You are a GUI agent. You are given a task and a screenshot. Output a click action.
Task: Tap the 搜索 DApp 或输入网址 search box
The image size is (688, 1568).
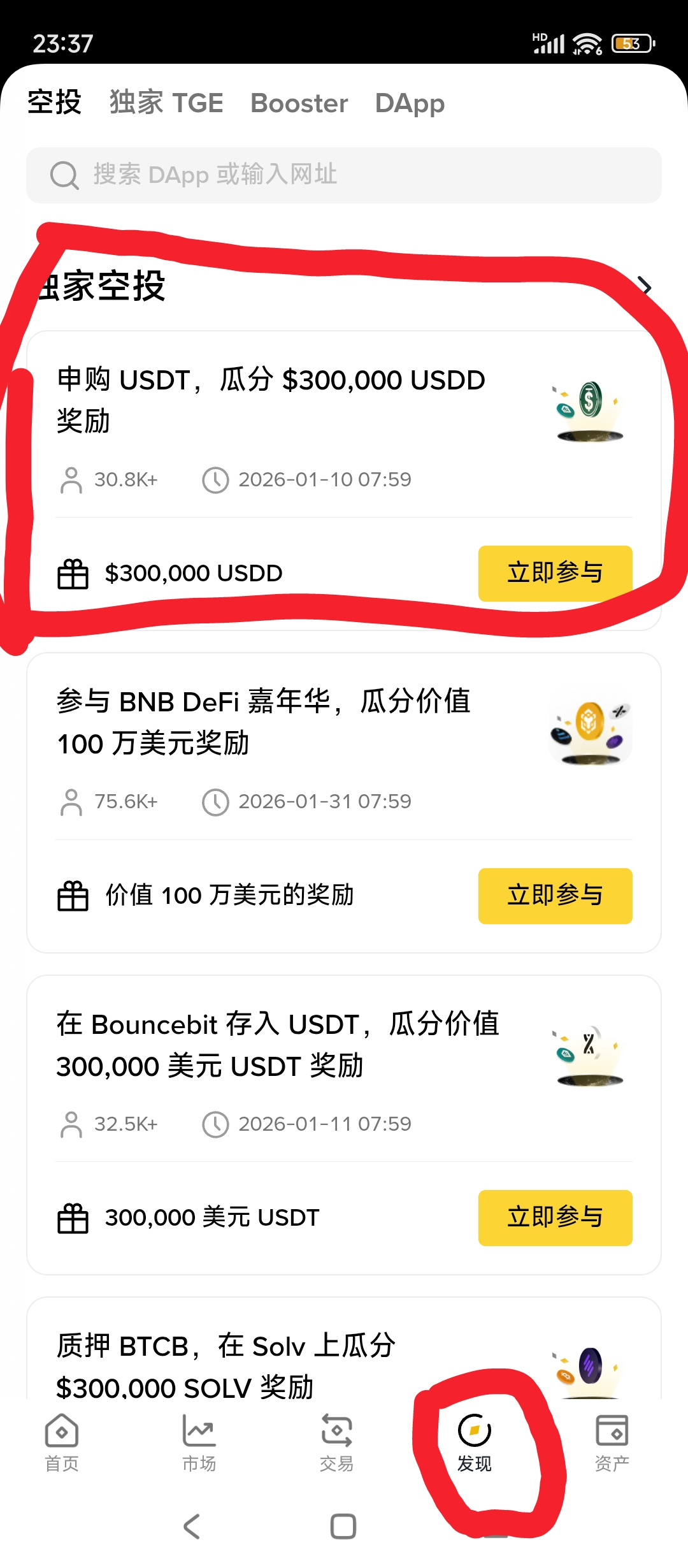click(344, 175)
